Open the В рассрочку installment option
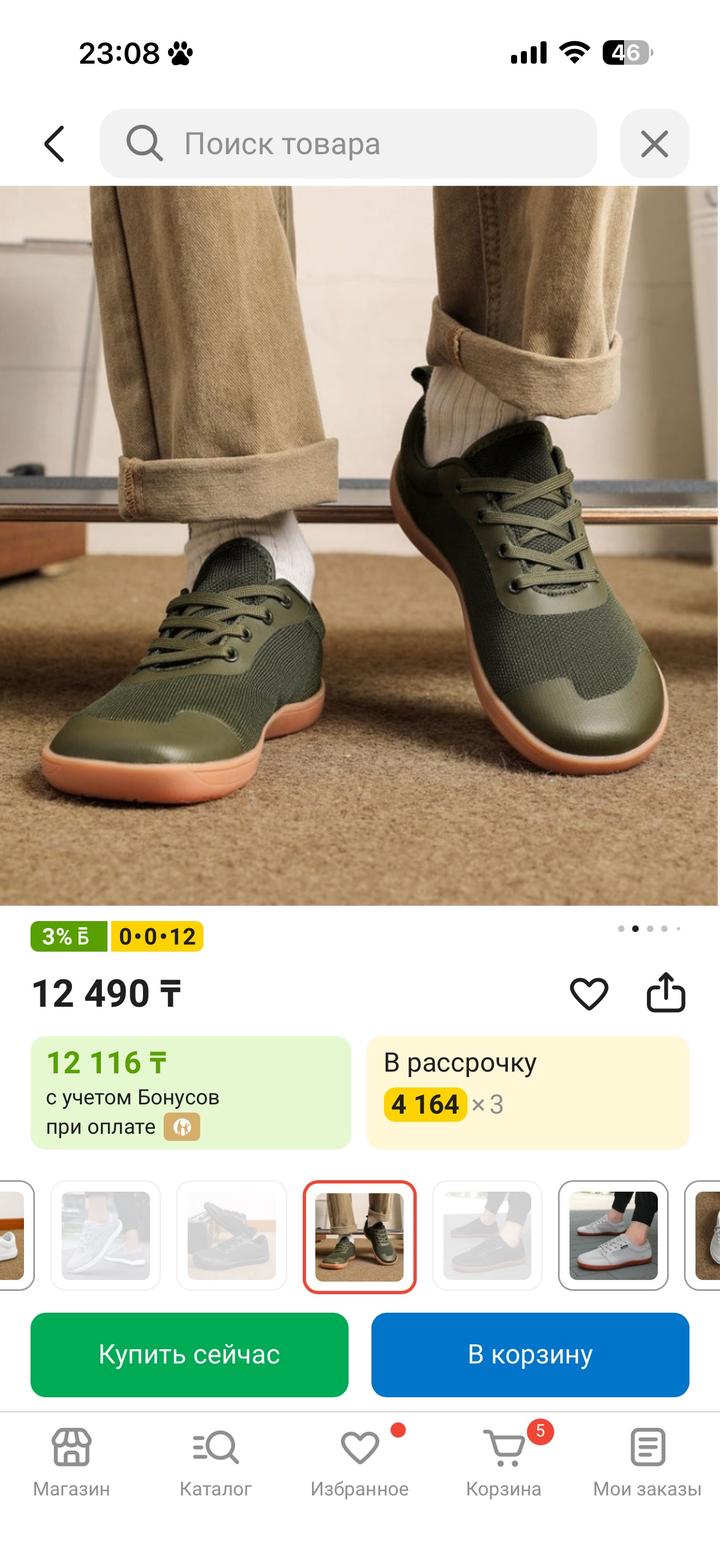 (x=527, y=1092)
